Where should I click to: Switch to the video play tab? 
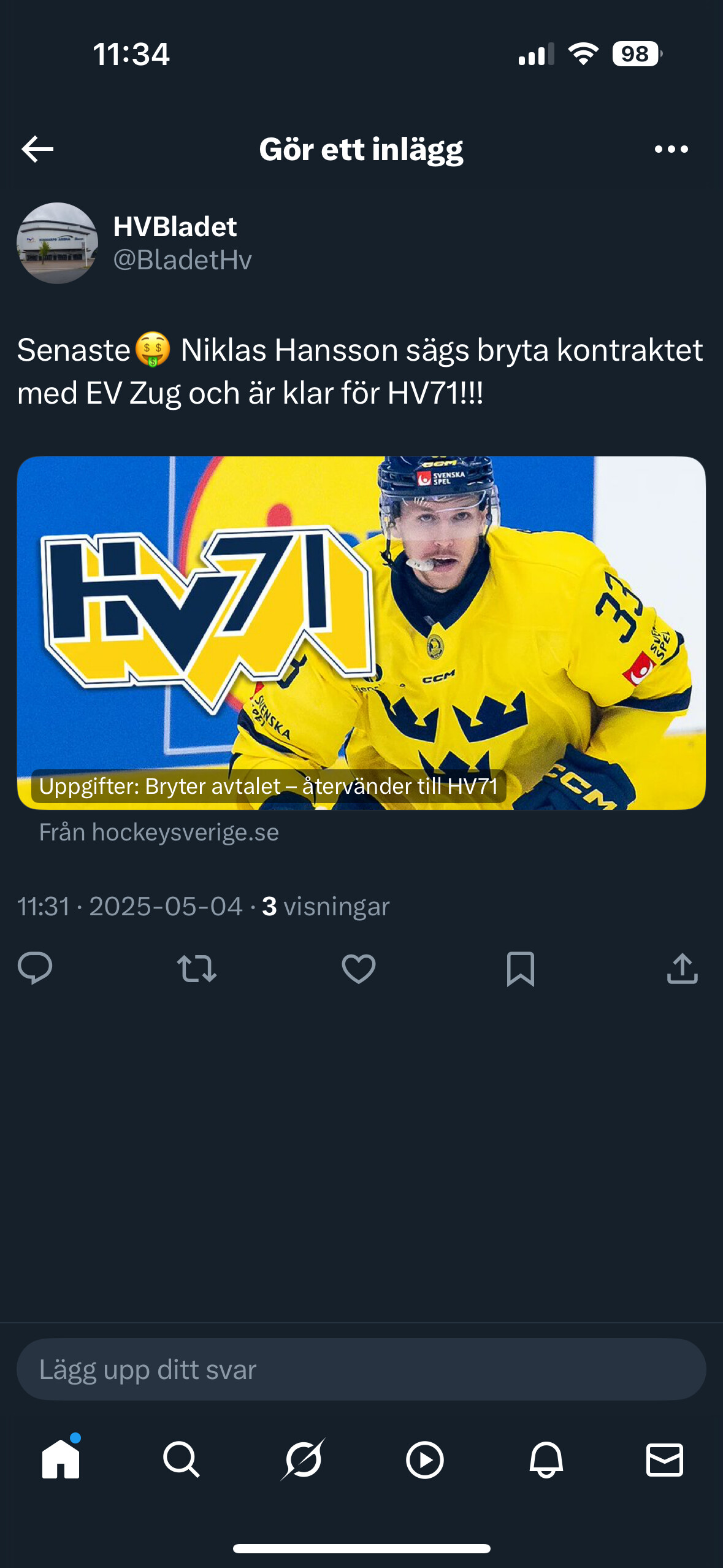tap(424, 1460)
